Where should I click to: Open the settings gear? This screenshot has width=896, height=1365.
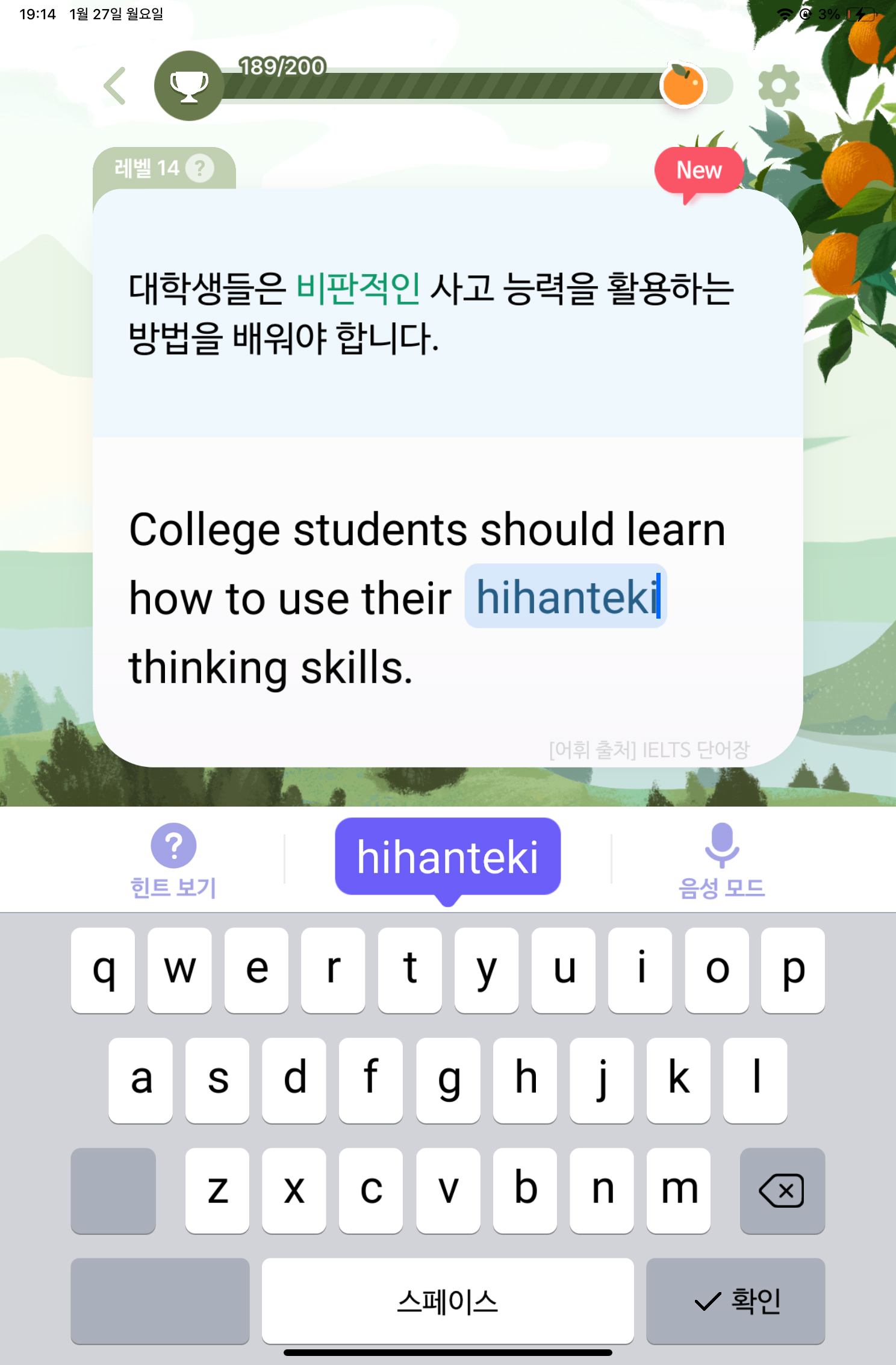coord(779,86)
